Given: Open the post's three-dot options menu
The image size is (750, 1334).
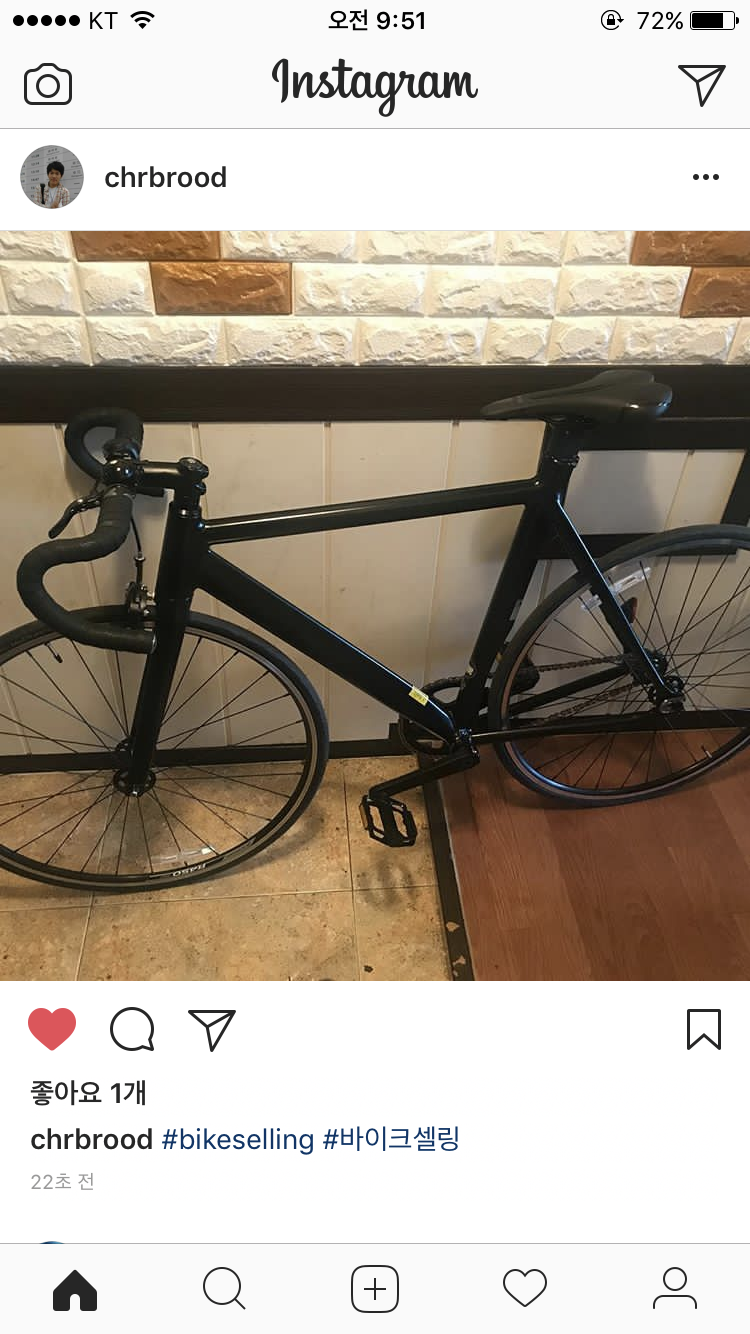Looking at the screenshot, I should [x=705, y=177].
